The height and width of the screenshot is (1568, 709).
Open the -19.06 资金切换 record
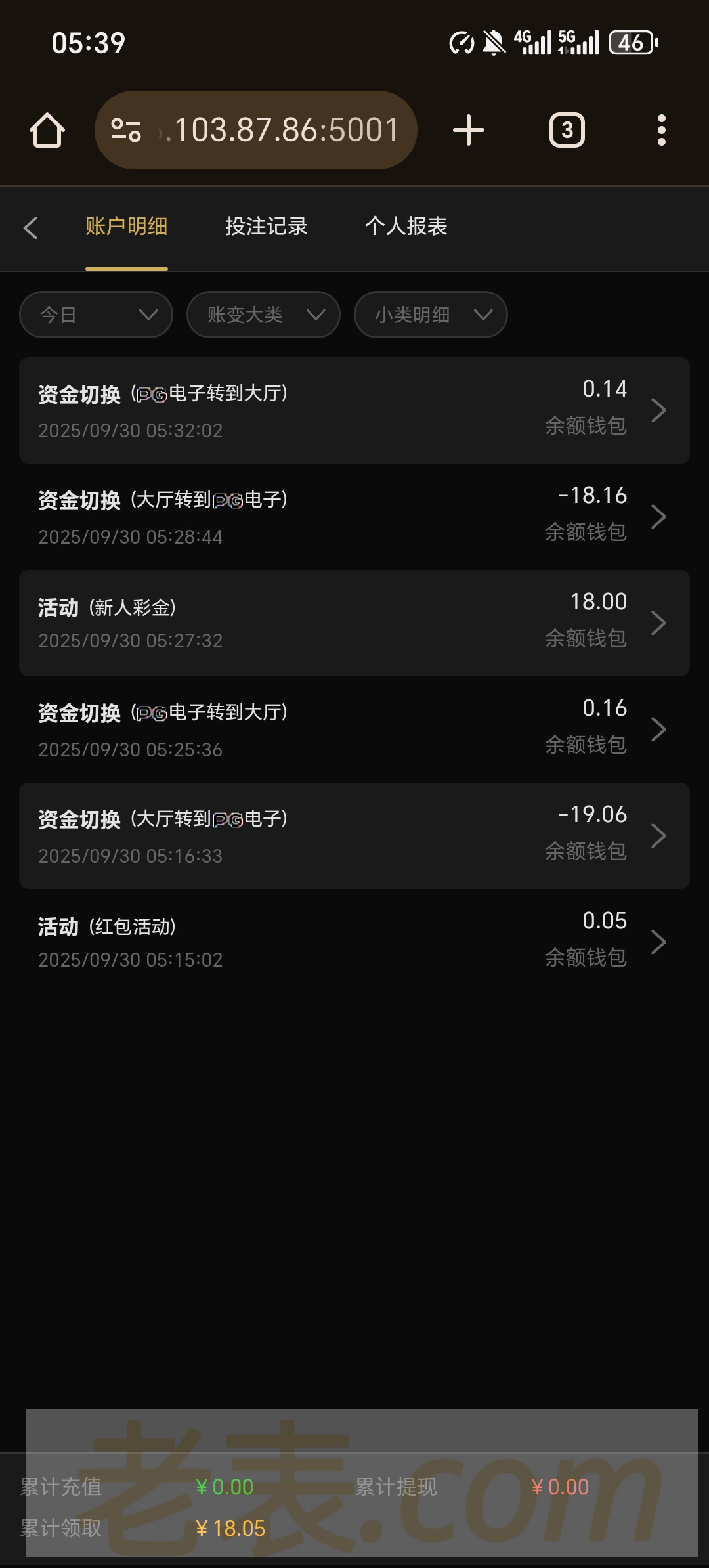point(354,836)
